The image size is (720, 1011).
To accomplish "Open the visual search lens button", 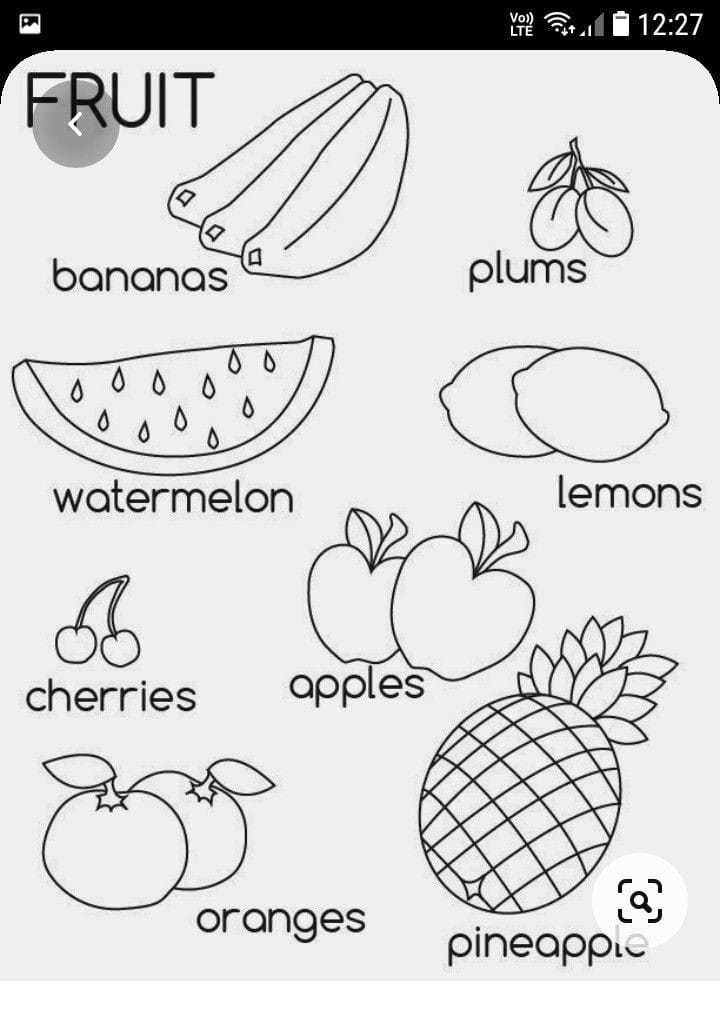I will tap(639, 900).
